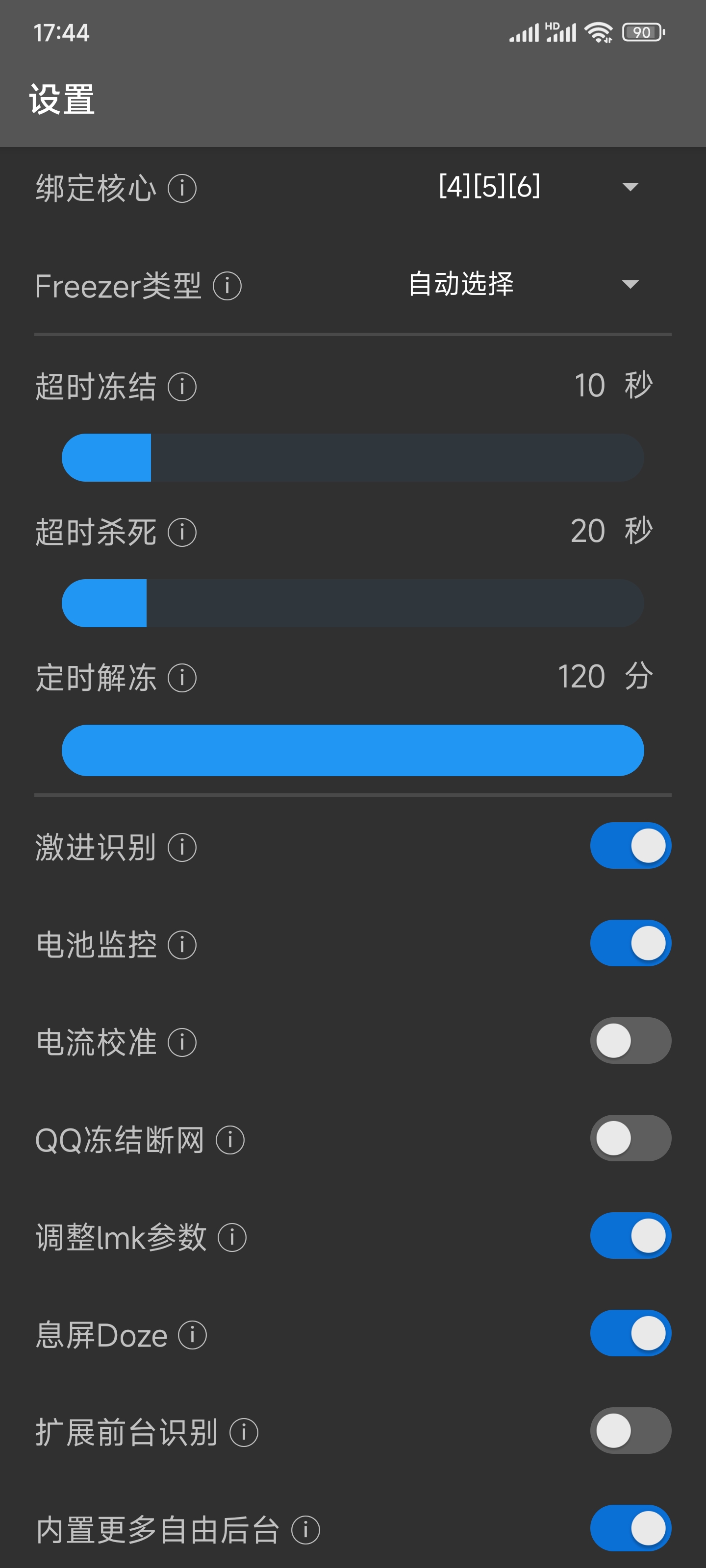Show info for 超时杀死
Image resolution: width=706 pixels, height=1568 pixels.
[x=182, y=533]
